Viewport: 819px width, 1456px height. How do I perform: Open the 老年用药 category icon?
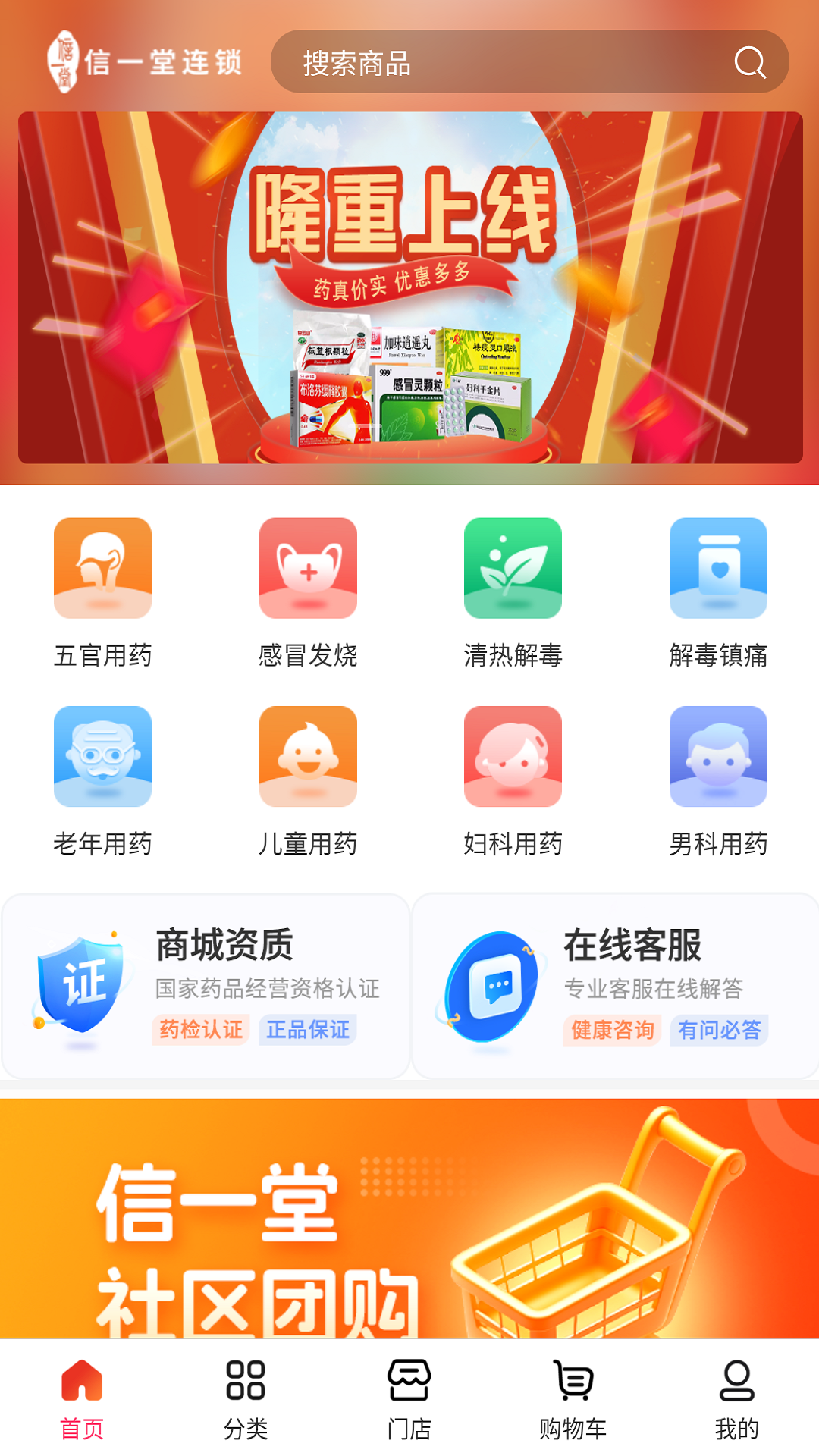point(103,755)
